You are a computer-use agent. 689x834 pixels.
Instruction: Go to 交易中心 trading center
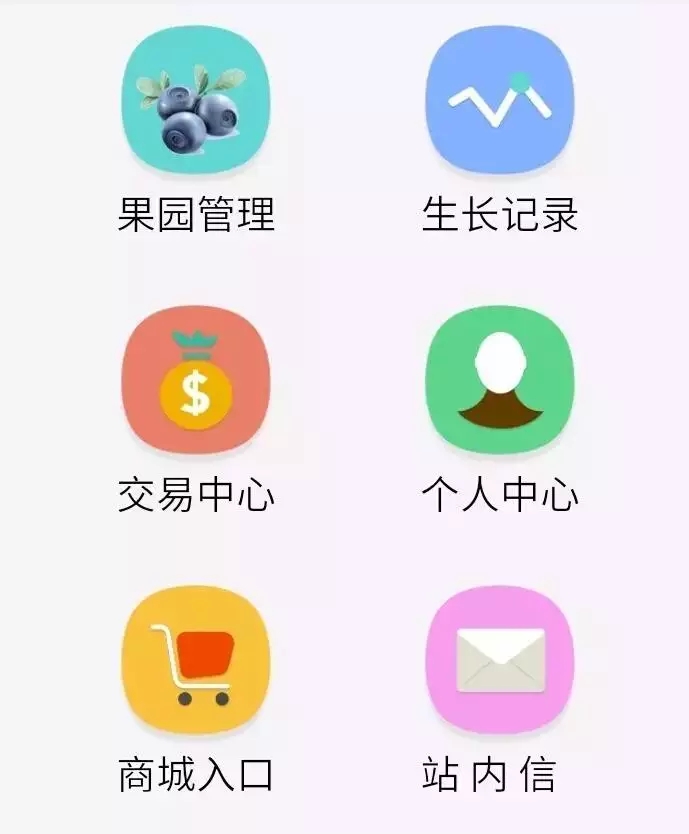tap(196, 381)
